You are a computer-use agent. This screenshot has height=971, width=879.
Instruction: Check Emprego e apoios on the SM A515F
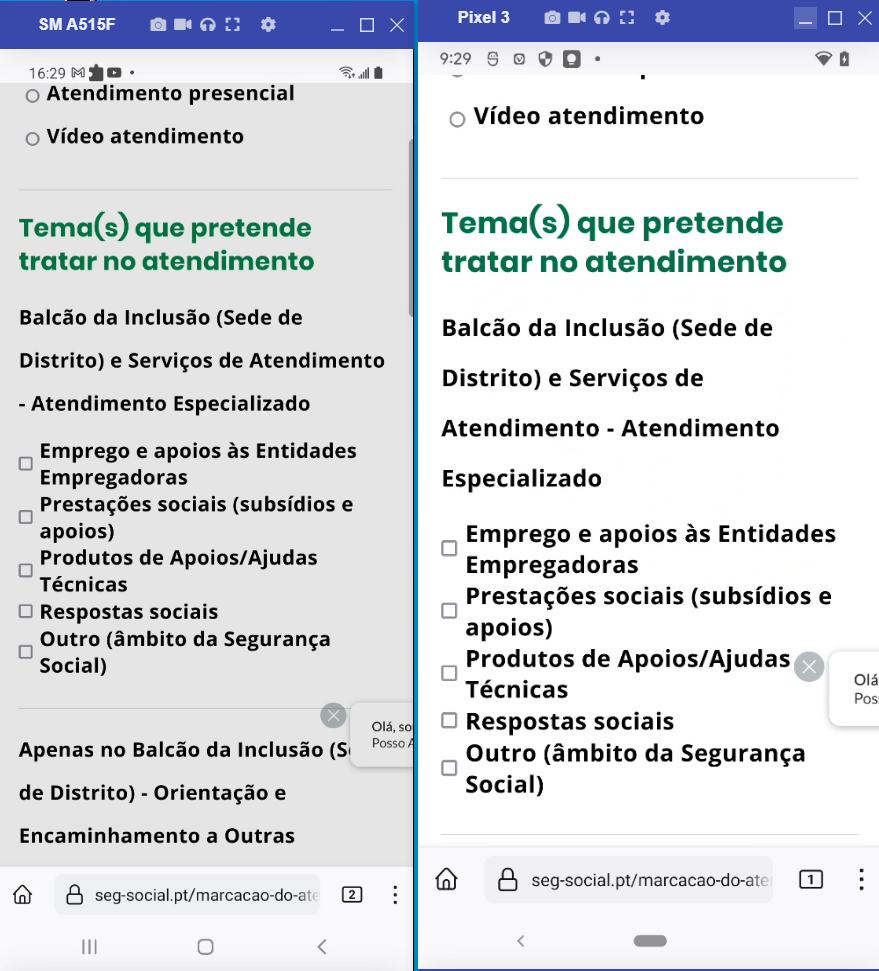26,464
